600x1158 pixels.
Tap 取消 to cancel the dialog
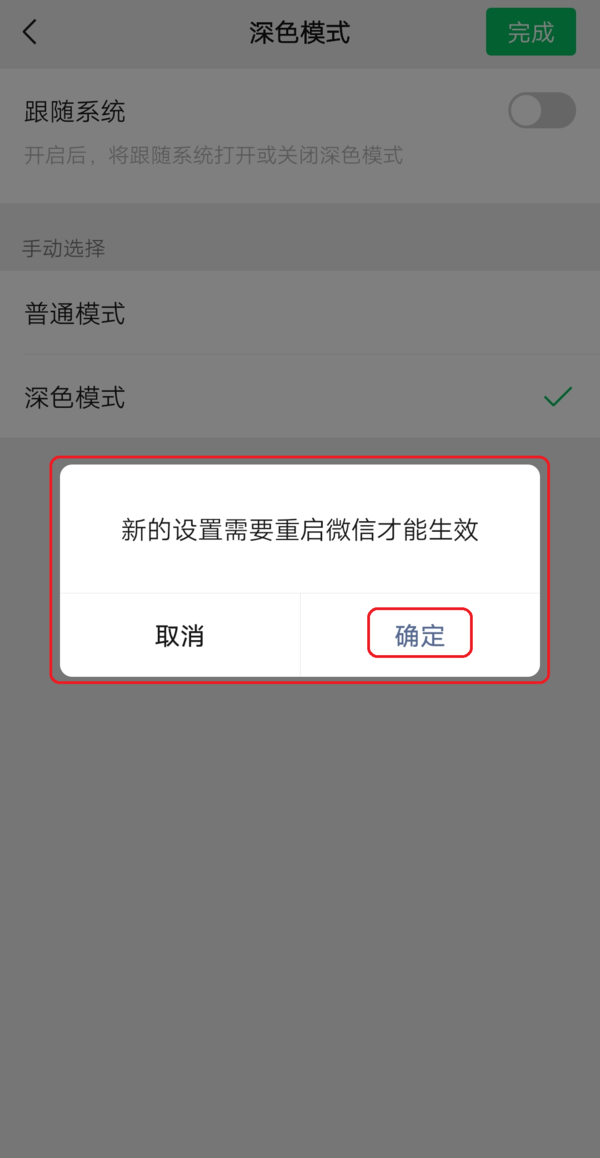(180, 635)
